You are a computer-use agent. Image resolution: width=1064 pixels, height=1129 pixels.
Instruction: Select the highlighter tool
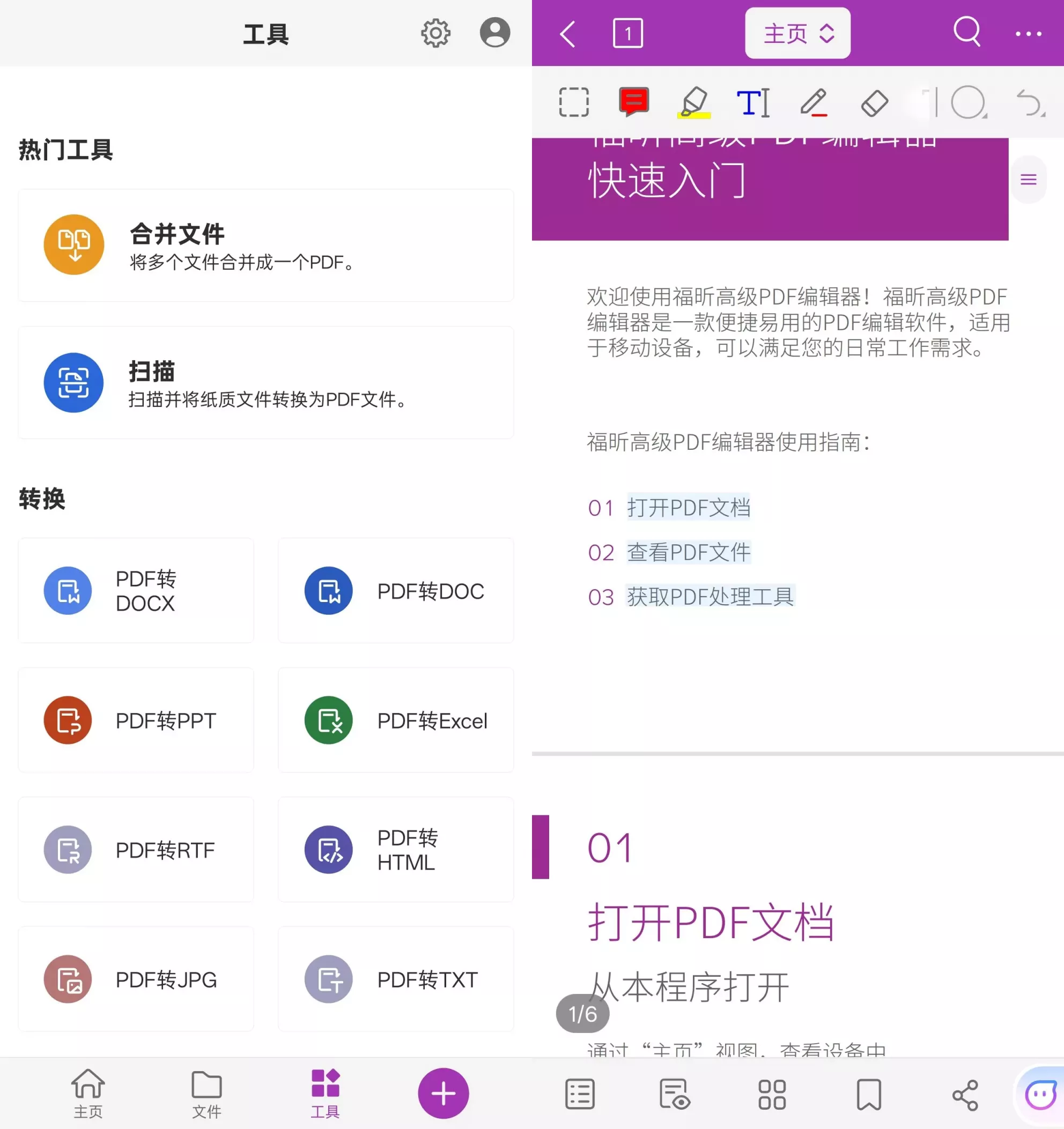point(694,103)
